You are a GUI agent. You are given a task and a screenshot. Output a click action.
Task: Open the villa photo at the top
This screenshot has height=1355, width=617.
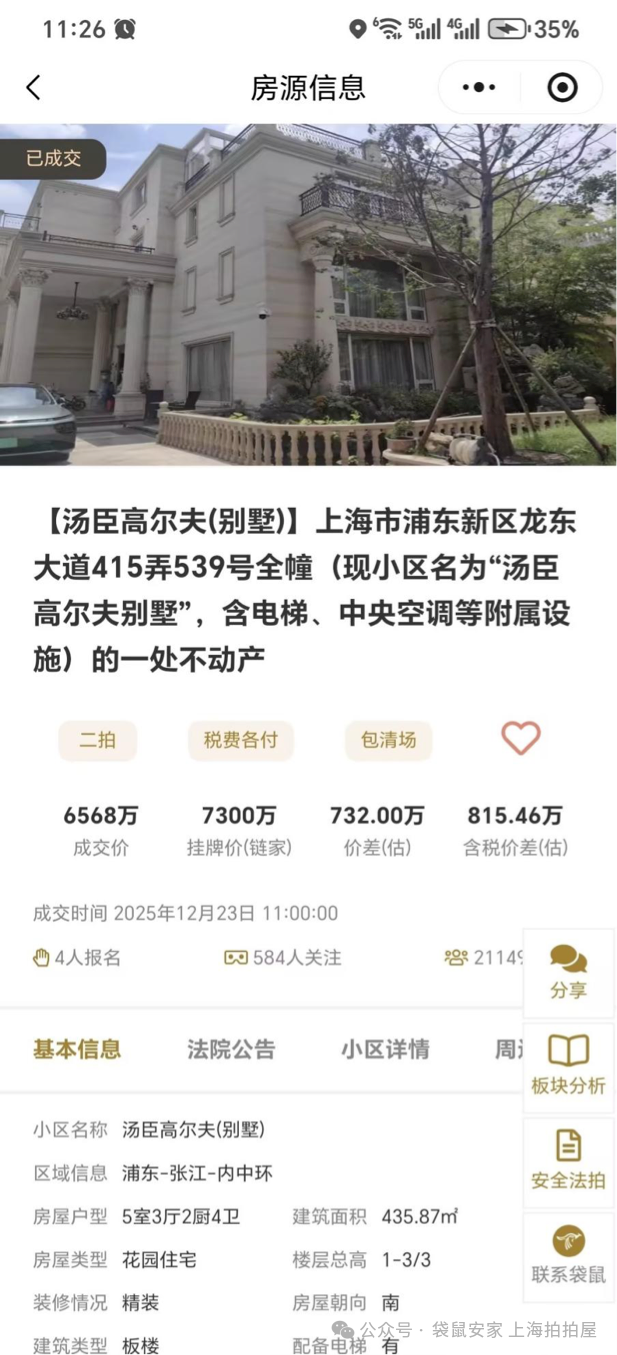pos(308,295)
